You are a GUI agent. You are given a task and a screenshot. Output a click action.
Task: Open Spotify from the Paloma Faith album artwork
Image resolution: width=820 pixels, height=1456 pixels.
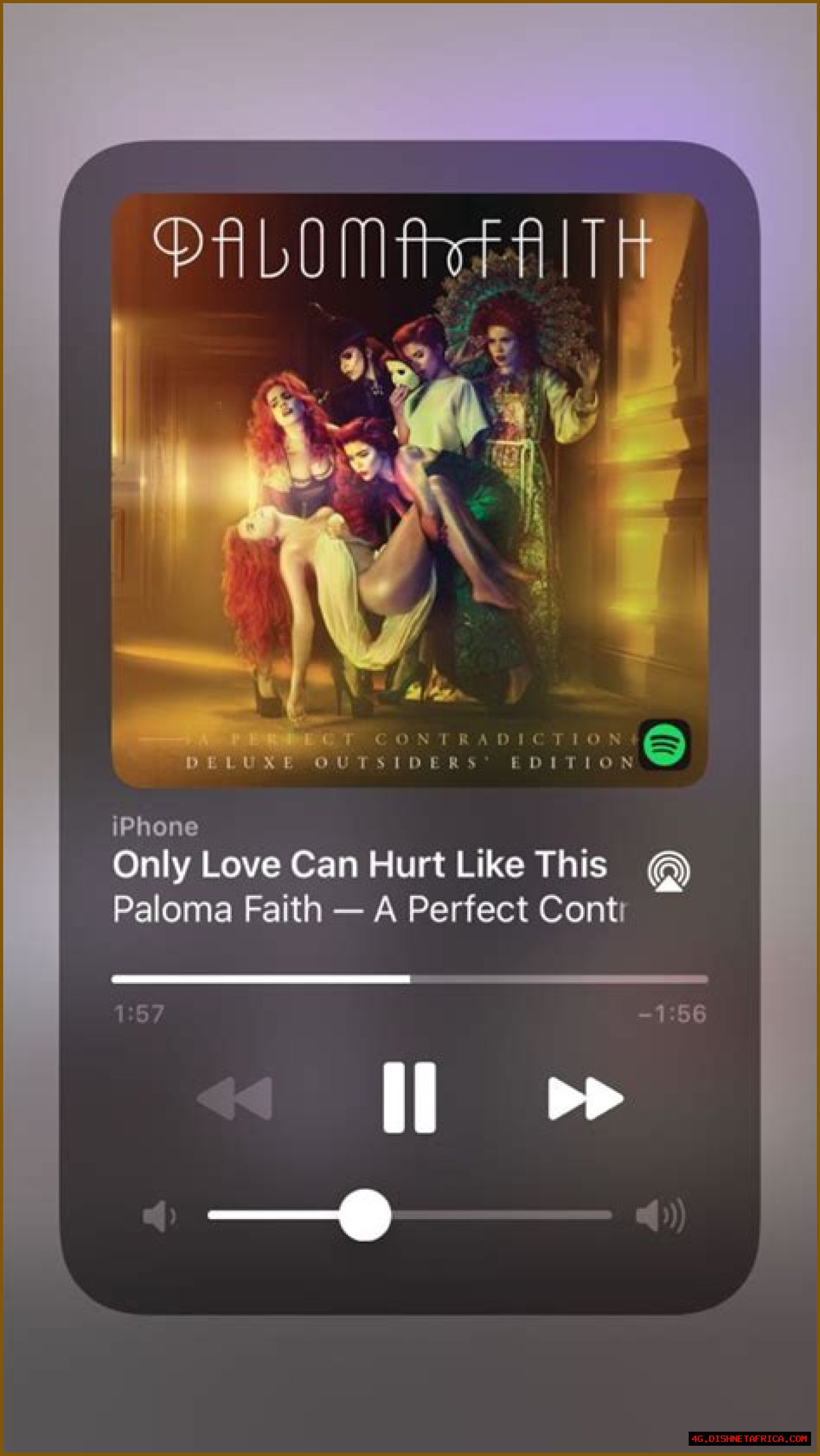pyautogui.click(x=664, y=744)
